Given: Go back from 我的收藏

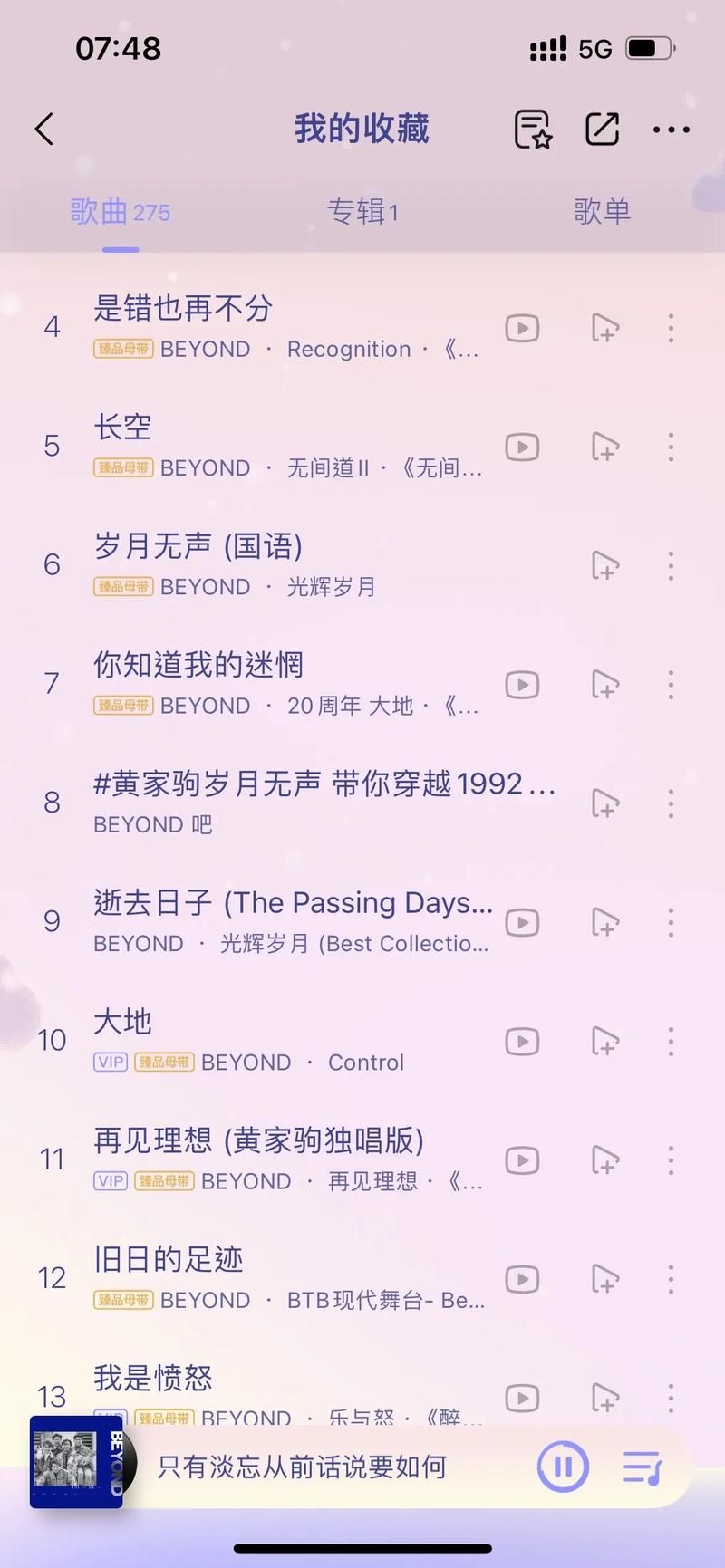Looking at the screenshot, I should [44, 130].
